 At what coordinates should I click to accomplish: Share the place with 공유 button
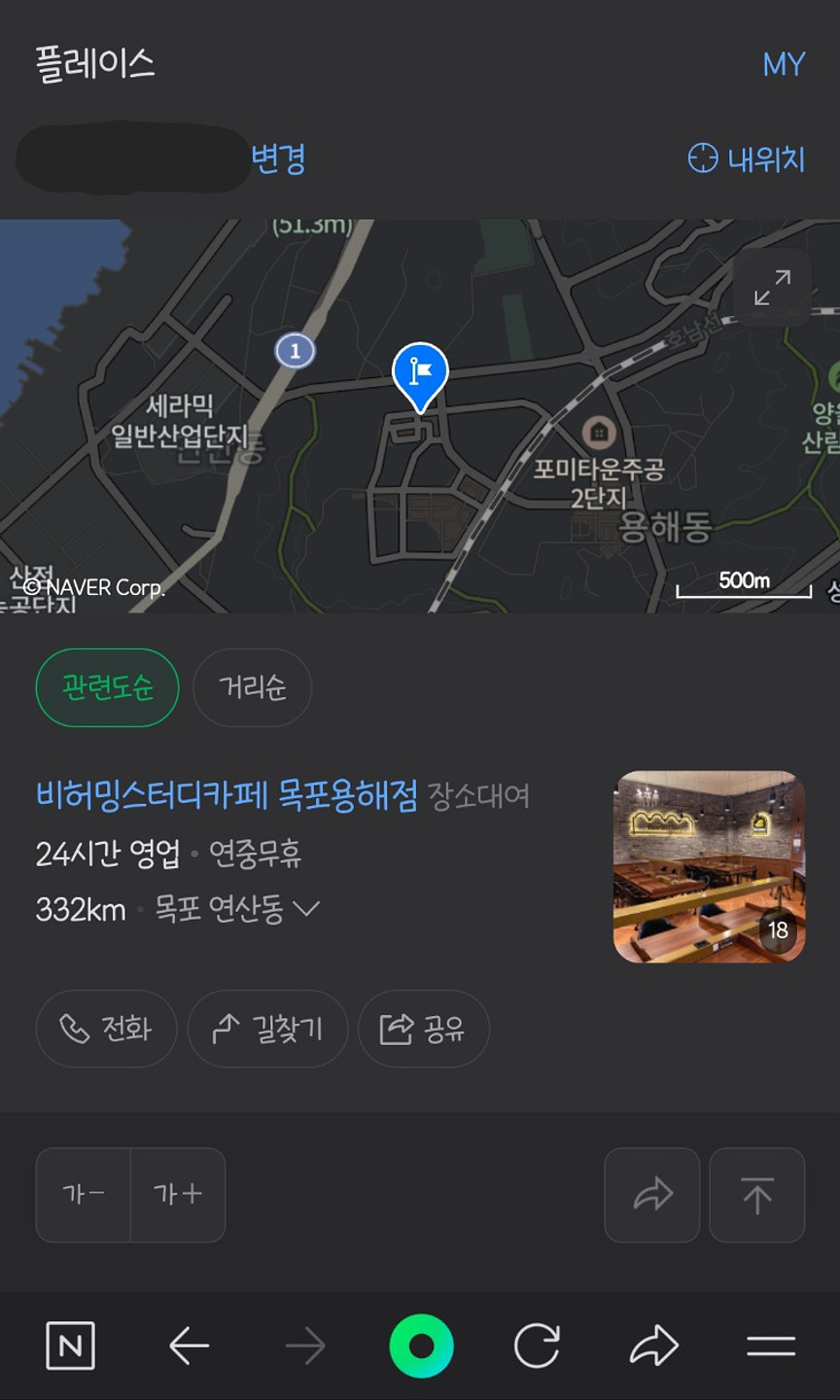click(423, 1029)
